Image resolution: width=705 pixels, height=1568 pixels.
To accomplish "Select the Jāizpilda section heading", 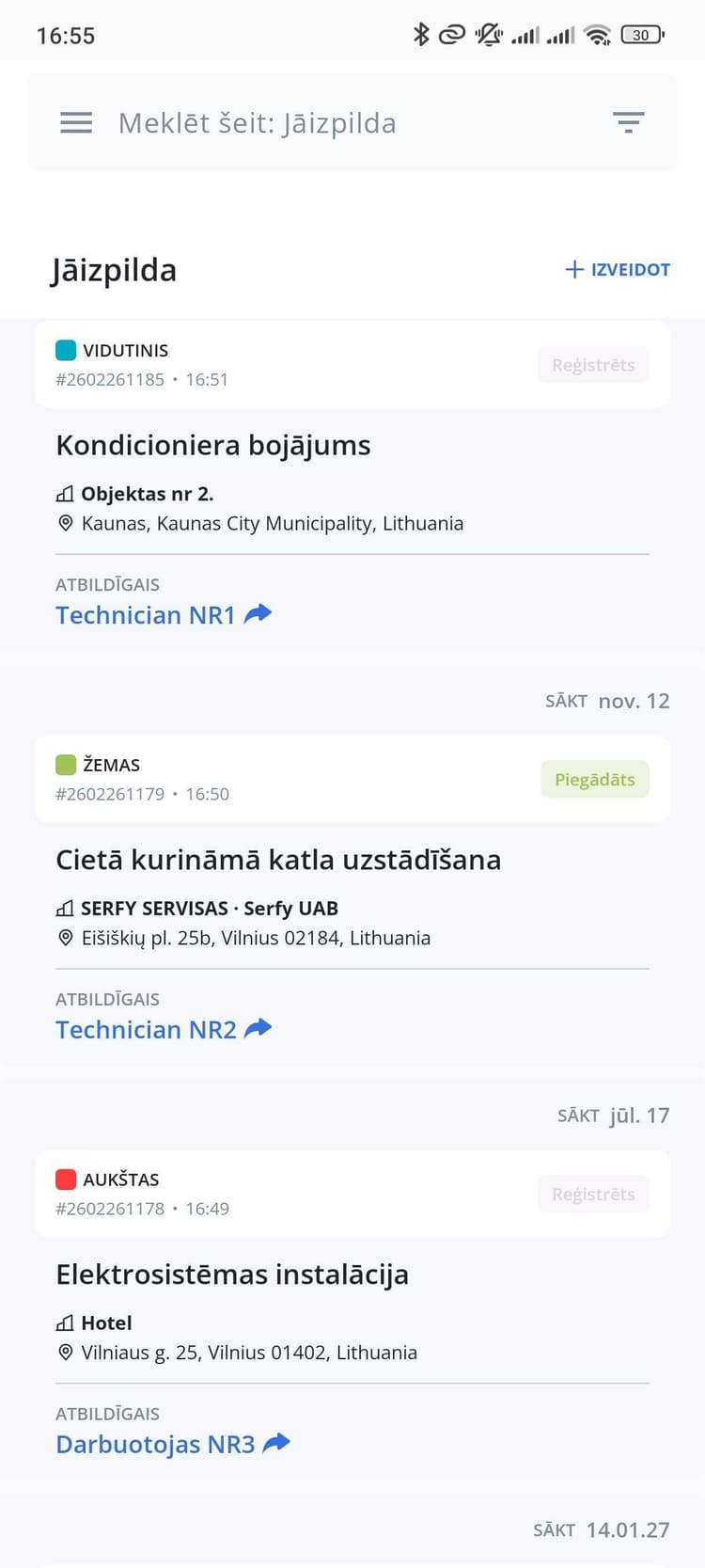I will pyautogui.click(x=115, y=270).
